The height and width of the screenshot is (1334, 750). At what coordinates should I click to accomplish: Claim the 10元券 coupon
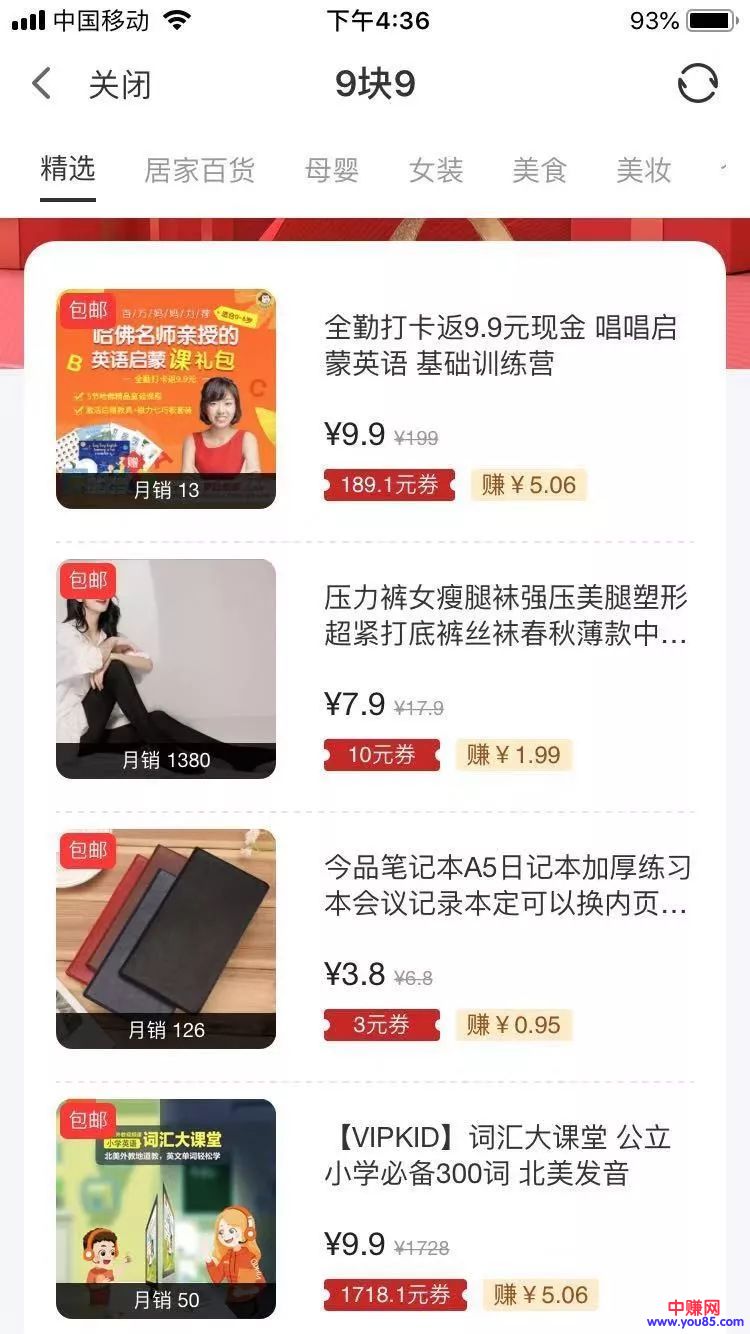coord(381,755)
